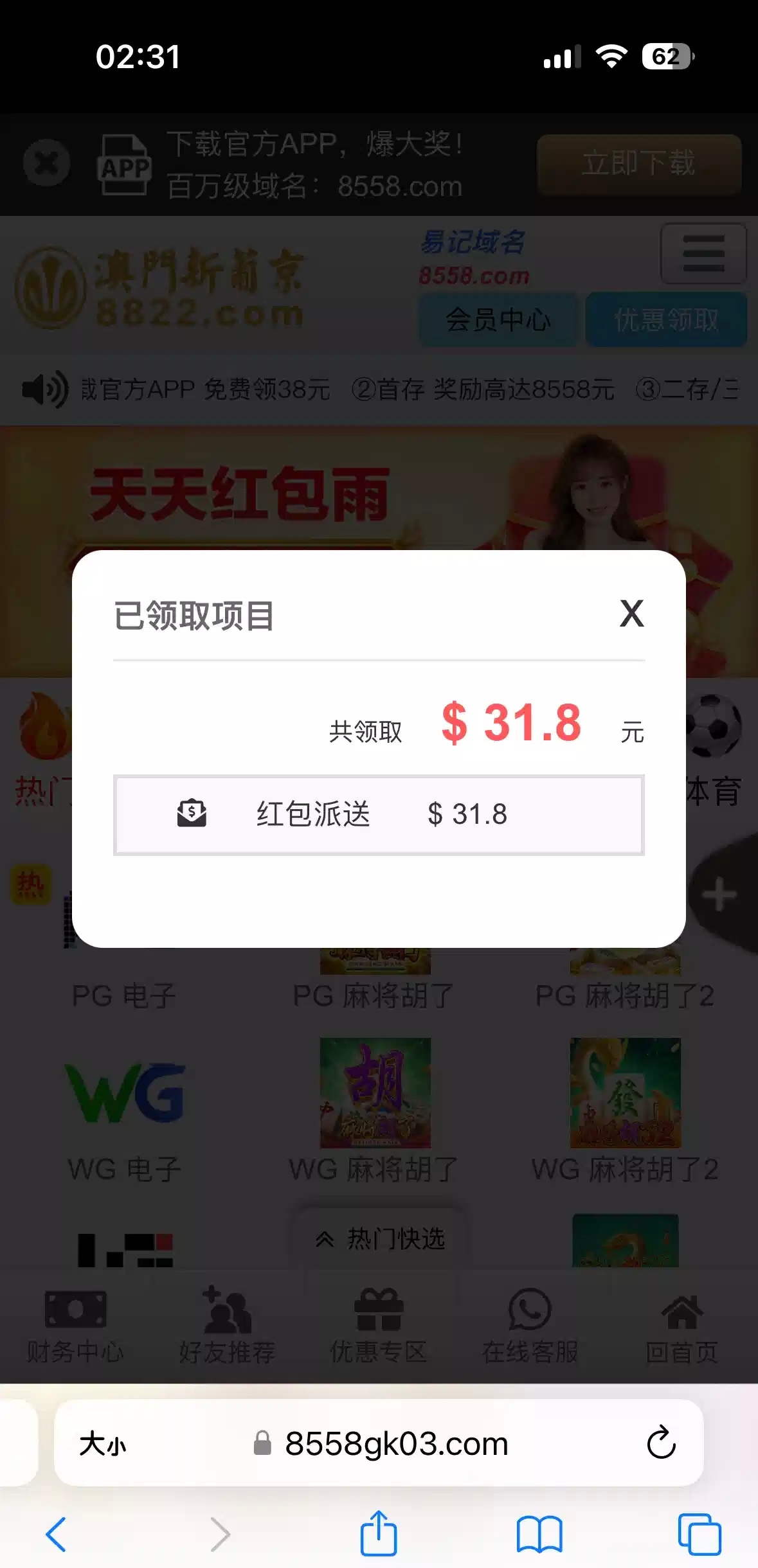Open the 红包派送 reward row
Viewport: 758px width, 1568px height.
tap(379, 814)
